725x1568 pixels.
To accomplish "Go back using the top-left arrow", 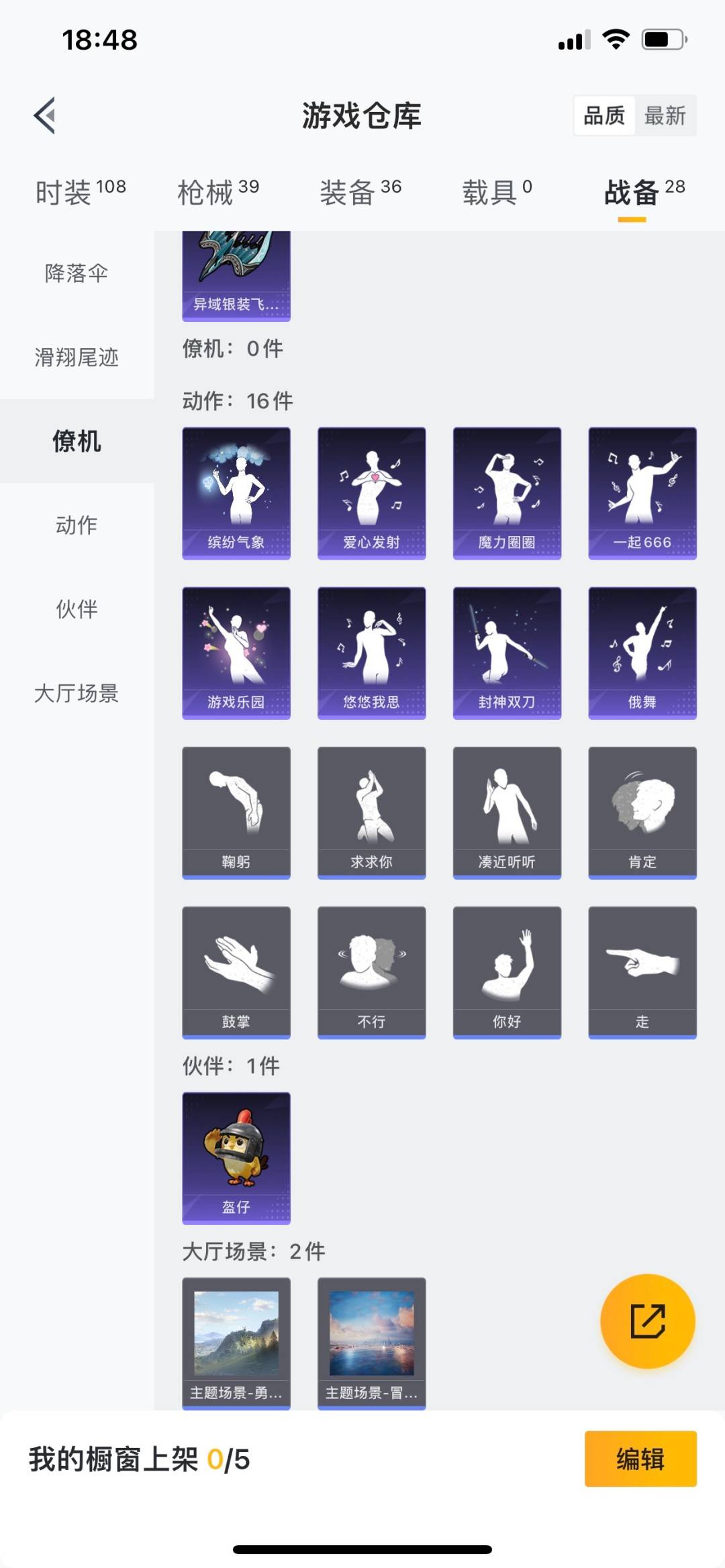I will coord(44,115).
